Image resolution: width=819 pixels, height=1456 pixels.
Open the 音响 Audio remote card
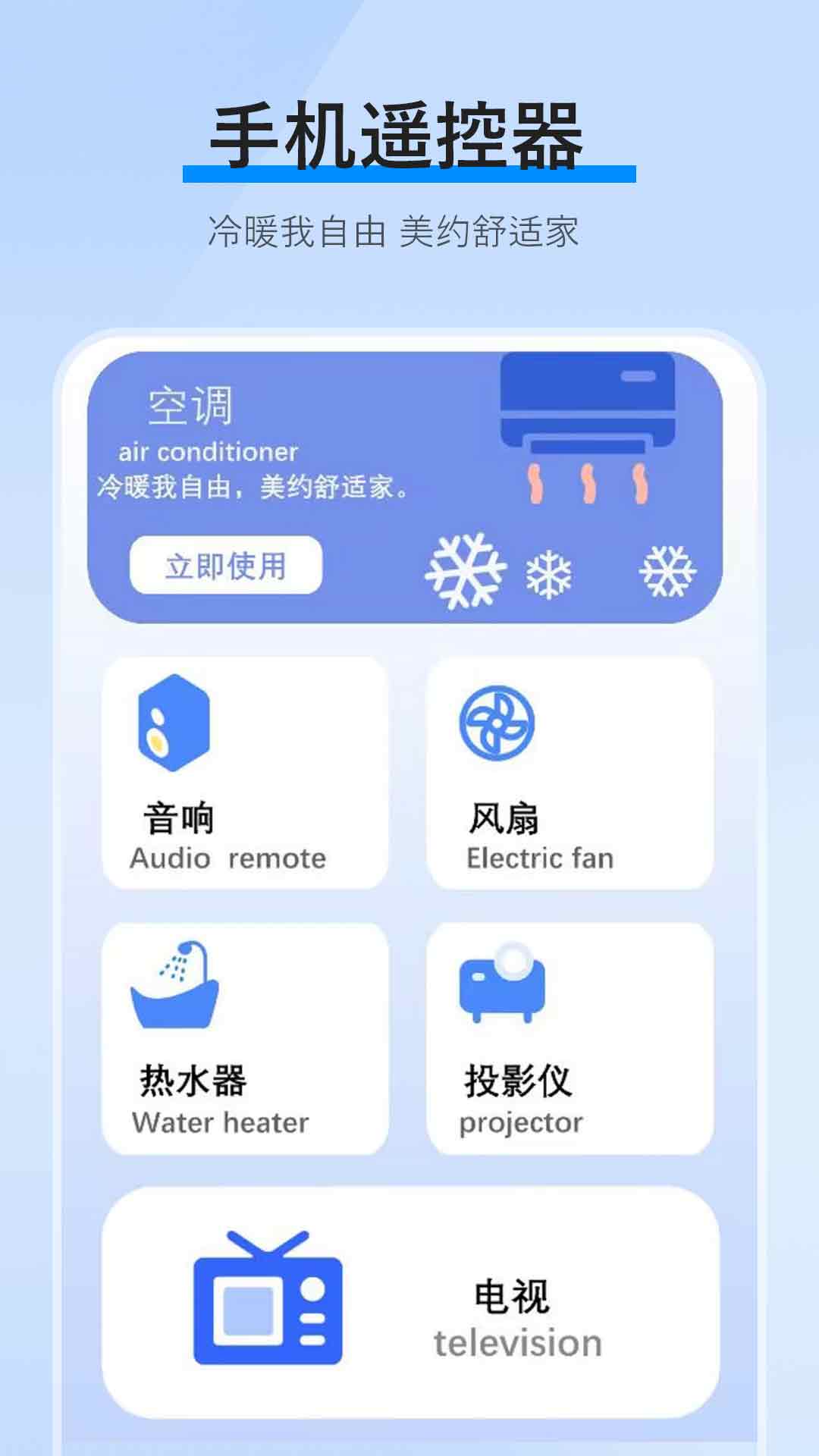point(248,773)
